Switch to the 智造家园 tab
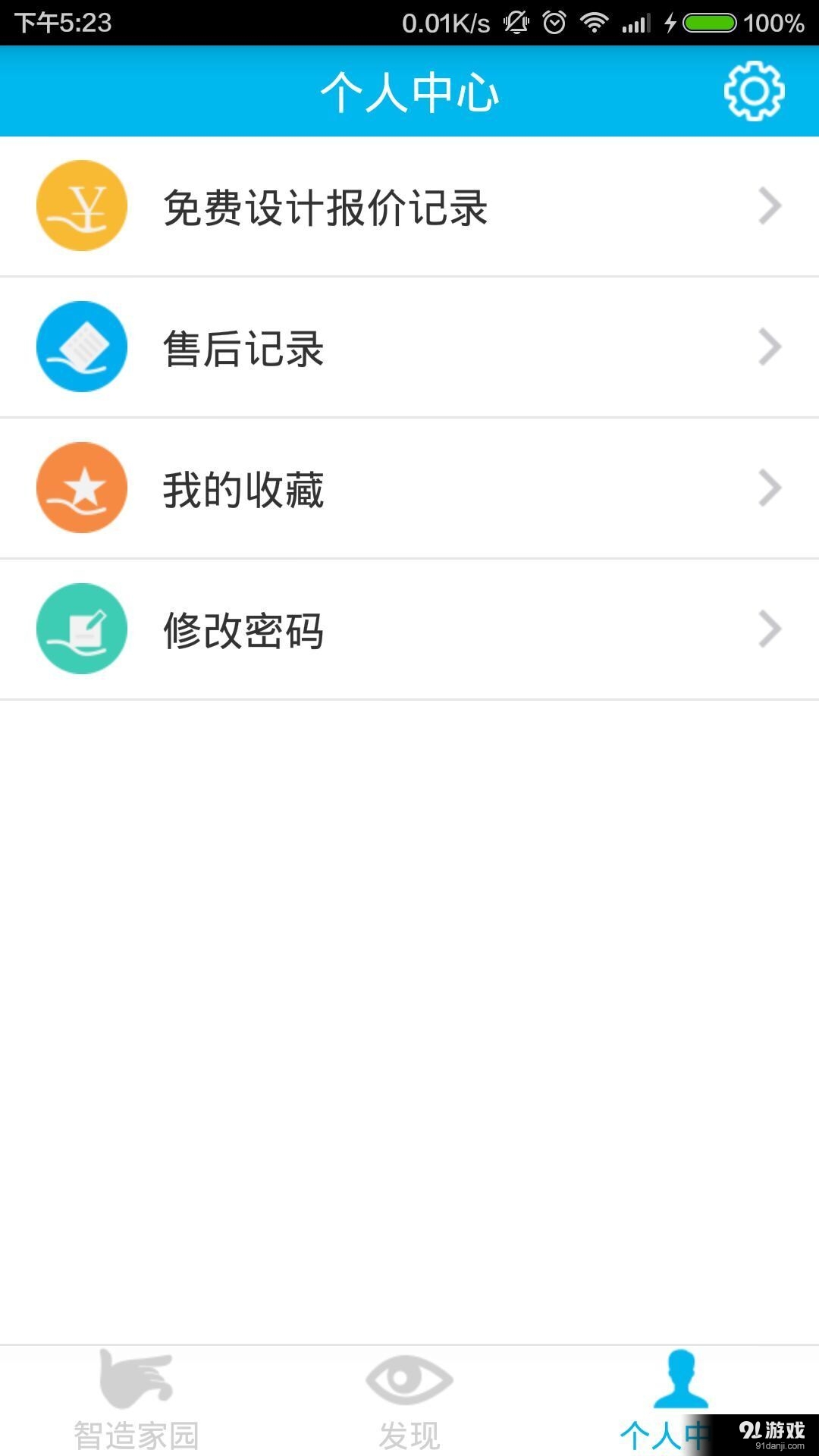The width and height of the screenshot is (819, 1456). (x=136, y=1403)
